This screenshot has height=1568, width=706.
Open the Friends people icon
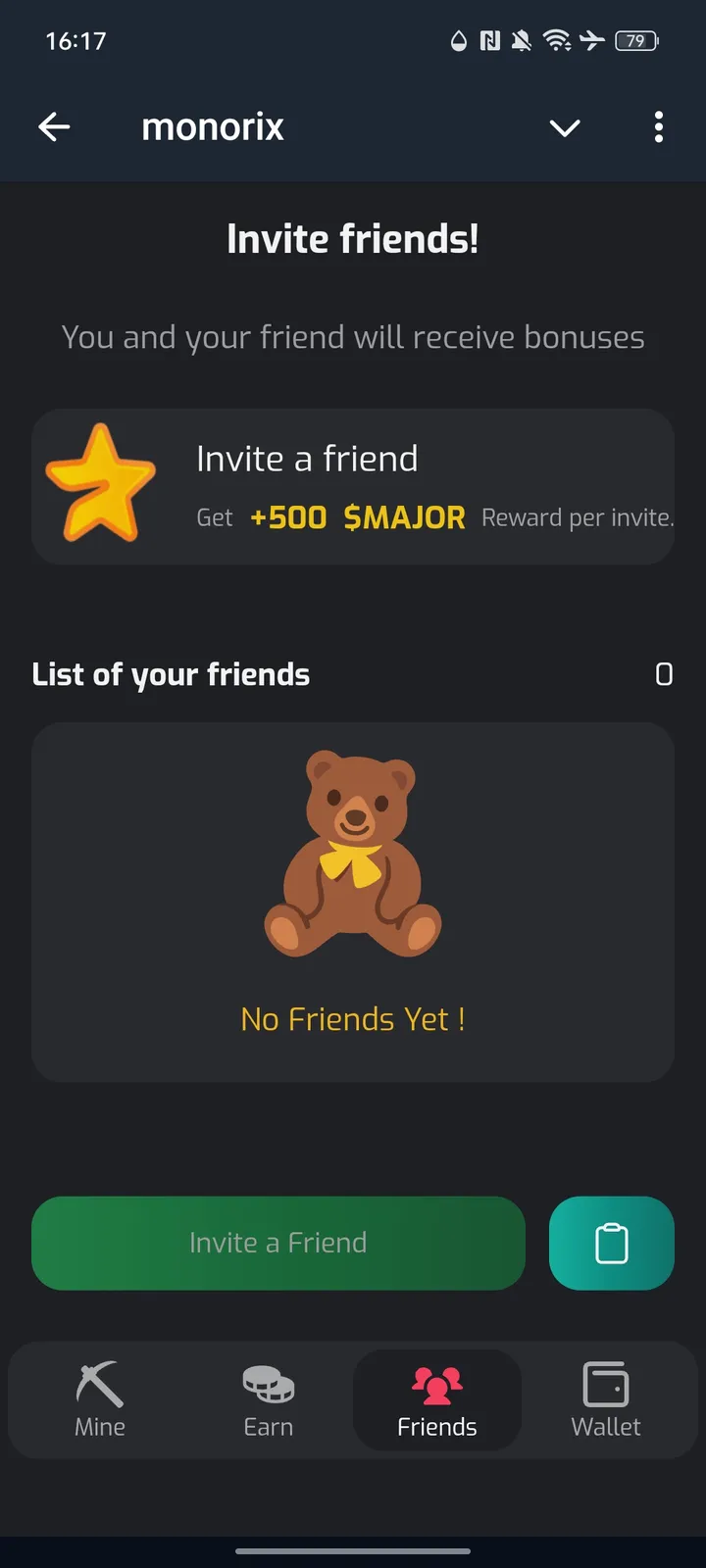[436, 1385]
